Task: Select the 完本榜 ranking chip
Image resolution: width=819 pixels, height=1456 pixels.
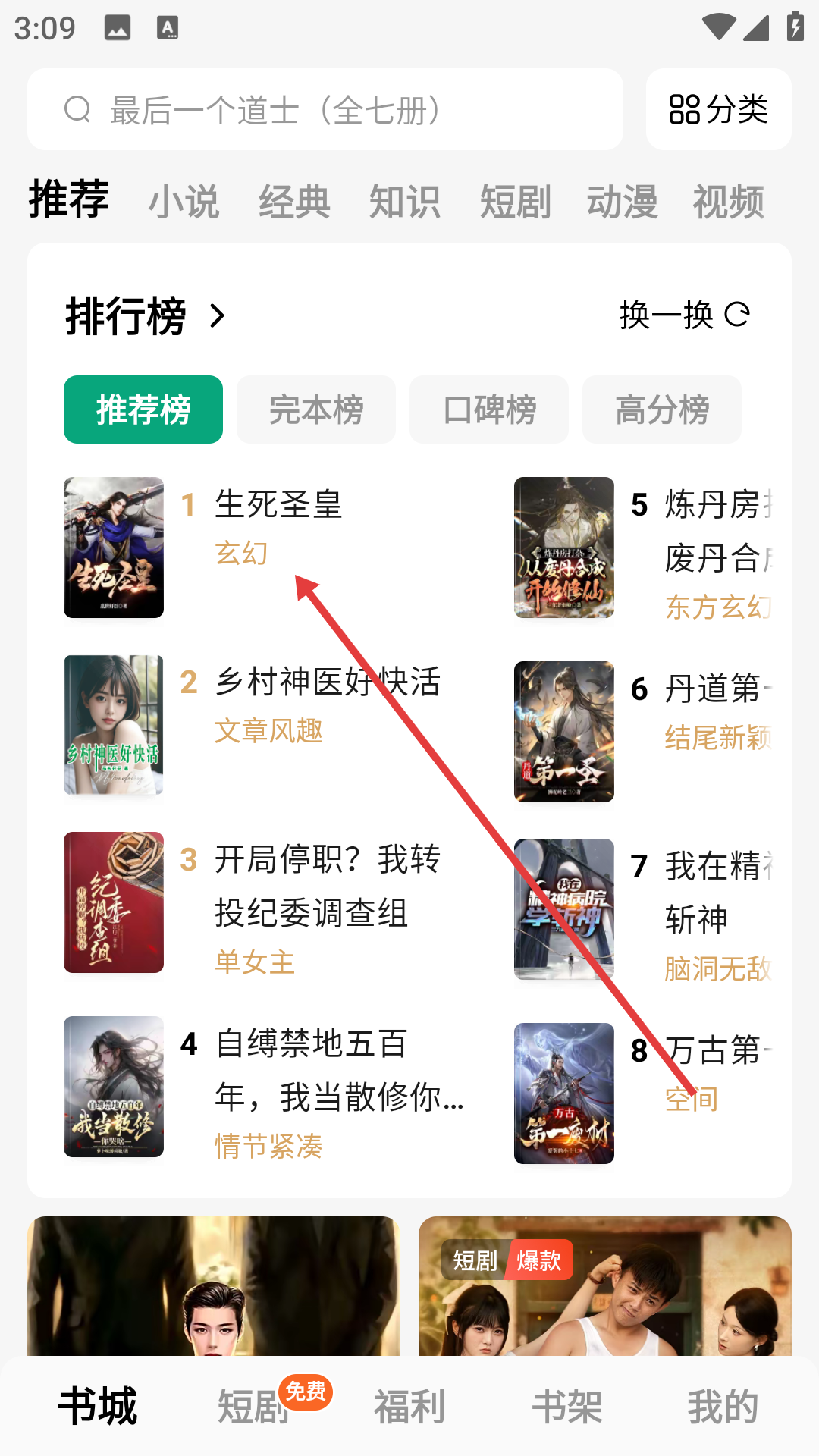Action: (316, 409)
